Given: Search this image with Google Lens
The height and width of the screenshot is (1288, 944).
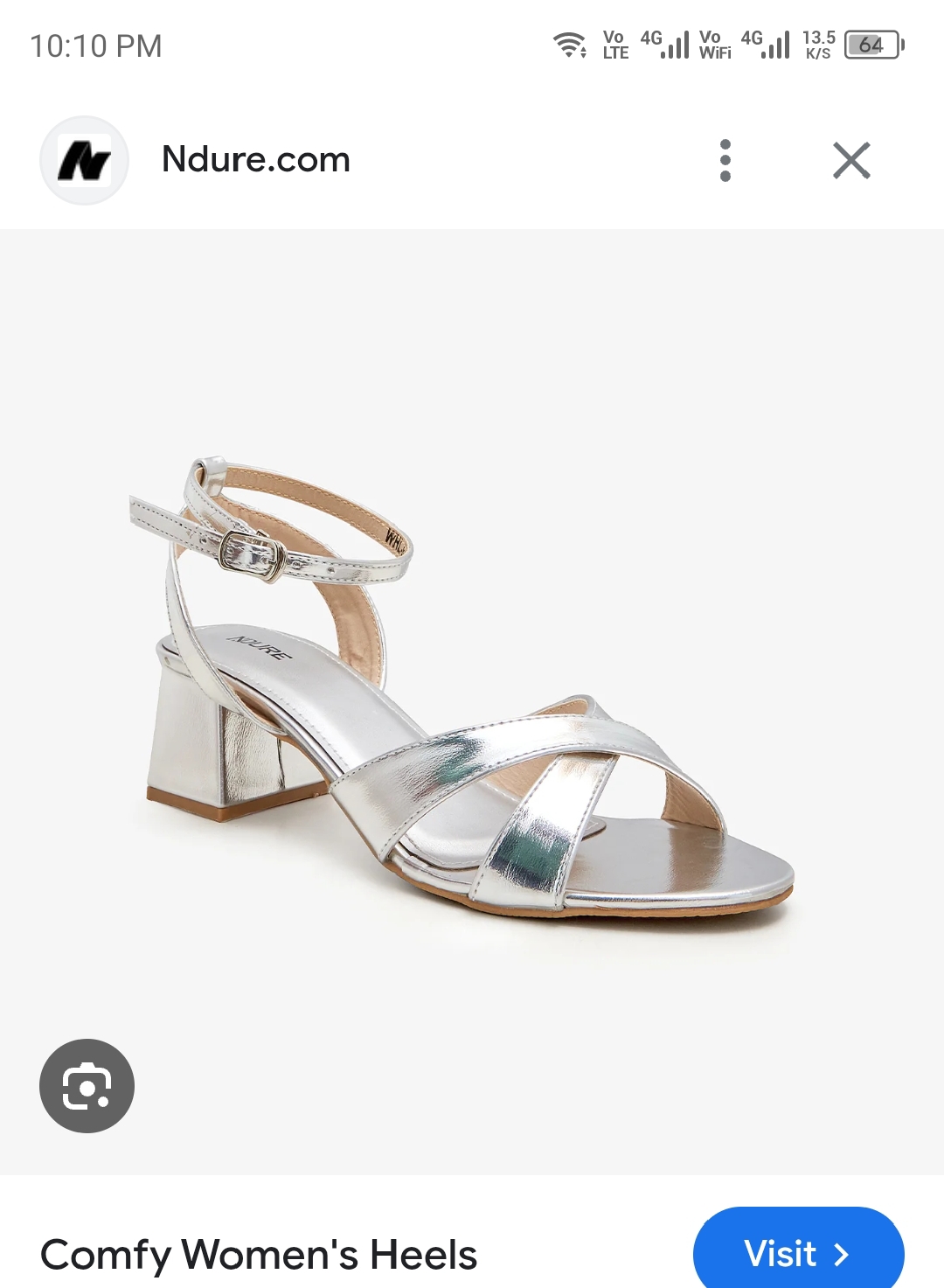Looking at the screenshot, I should click(87, 1086).
